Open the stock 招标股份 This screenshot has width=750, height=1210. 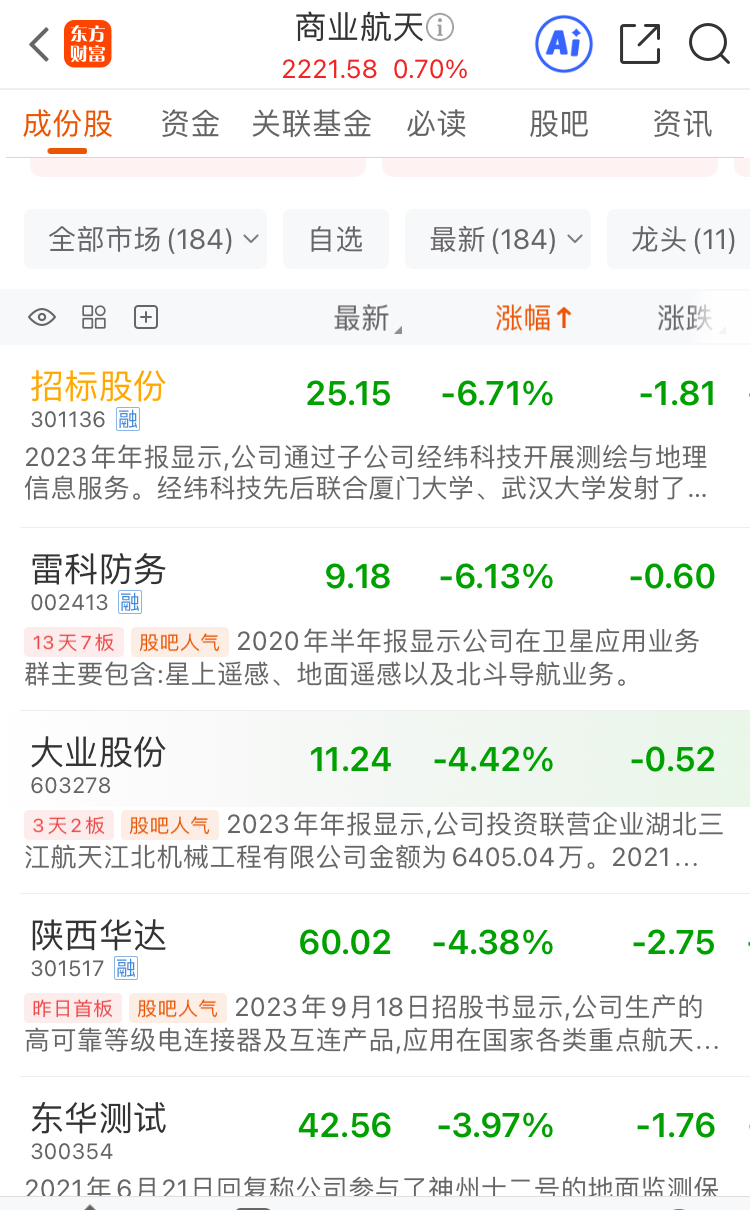point(98,385)
